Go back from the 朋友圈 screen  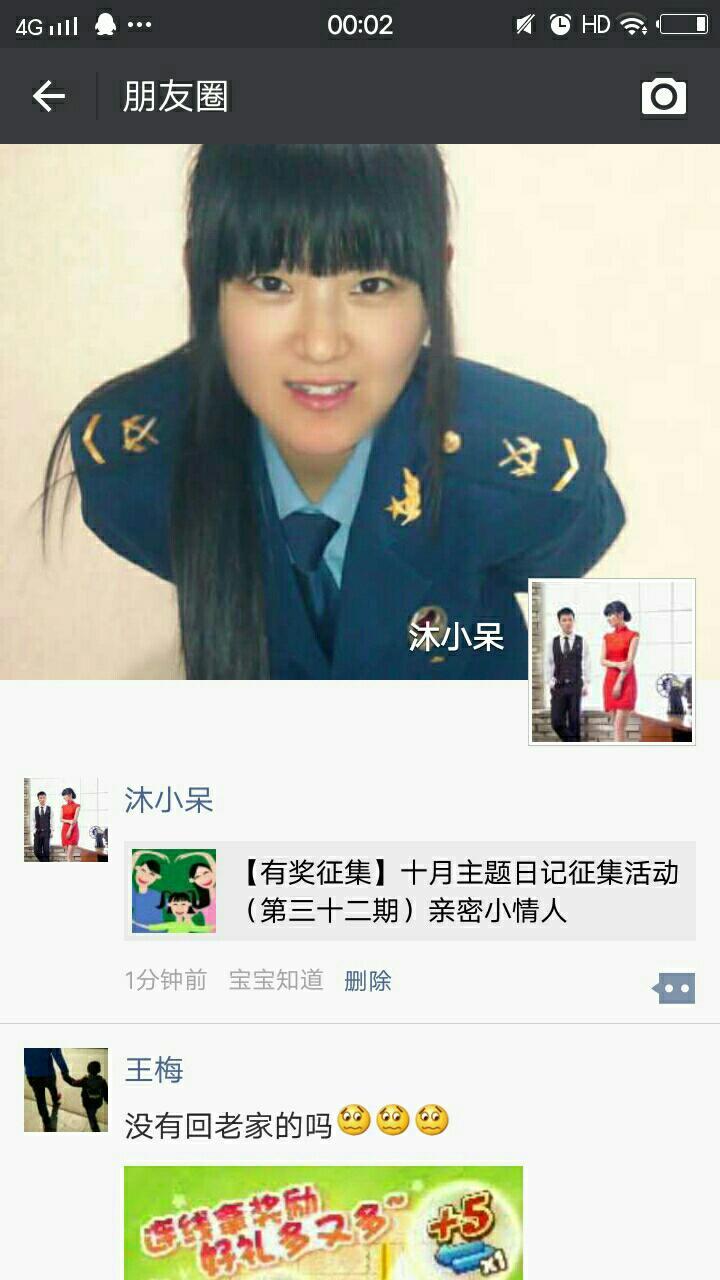(49, 96)
